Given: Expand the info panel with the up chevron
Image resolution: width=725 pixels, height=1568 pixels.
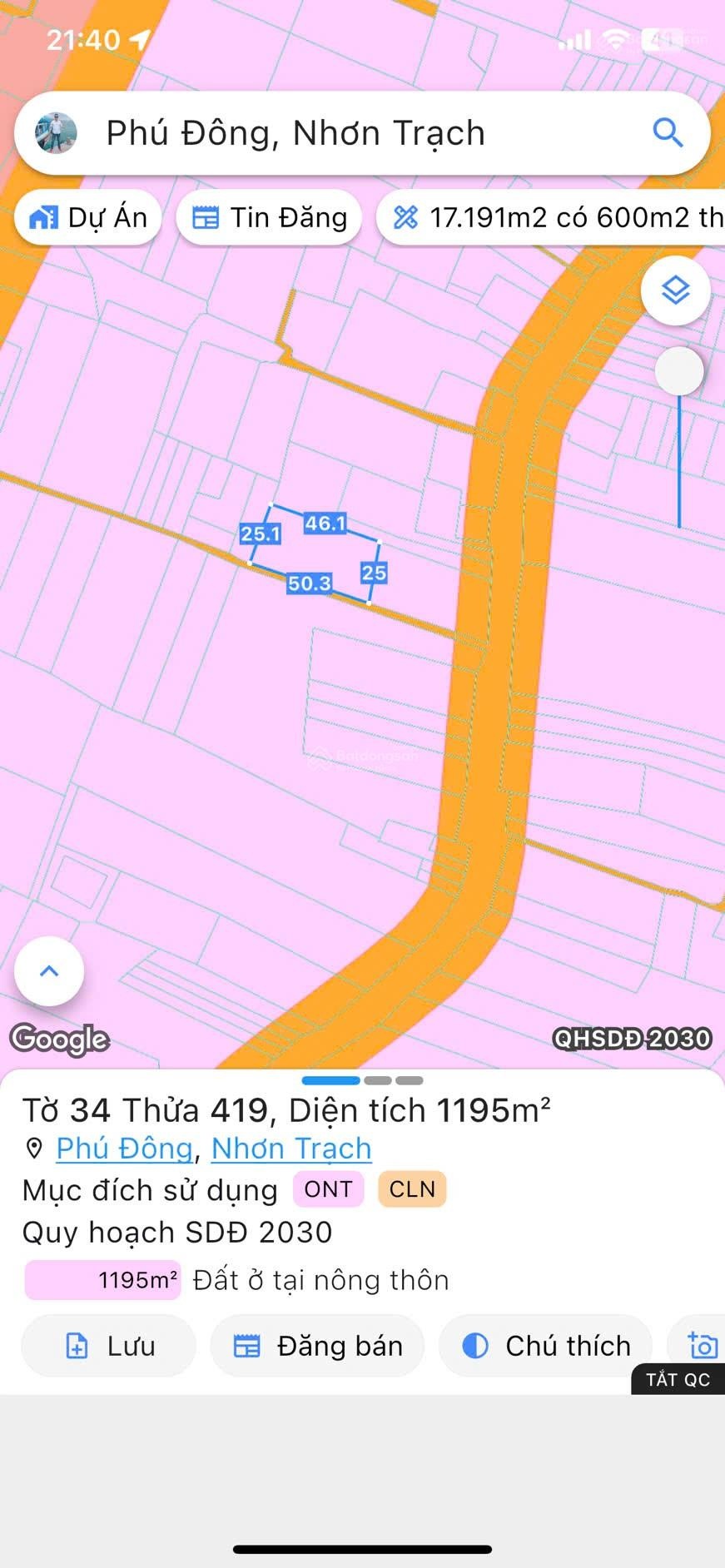Looking at the screenshot, I should click(47, 971).
